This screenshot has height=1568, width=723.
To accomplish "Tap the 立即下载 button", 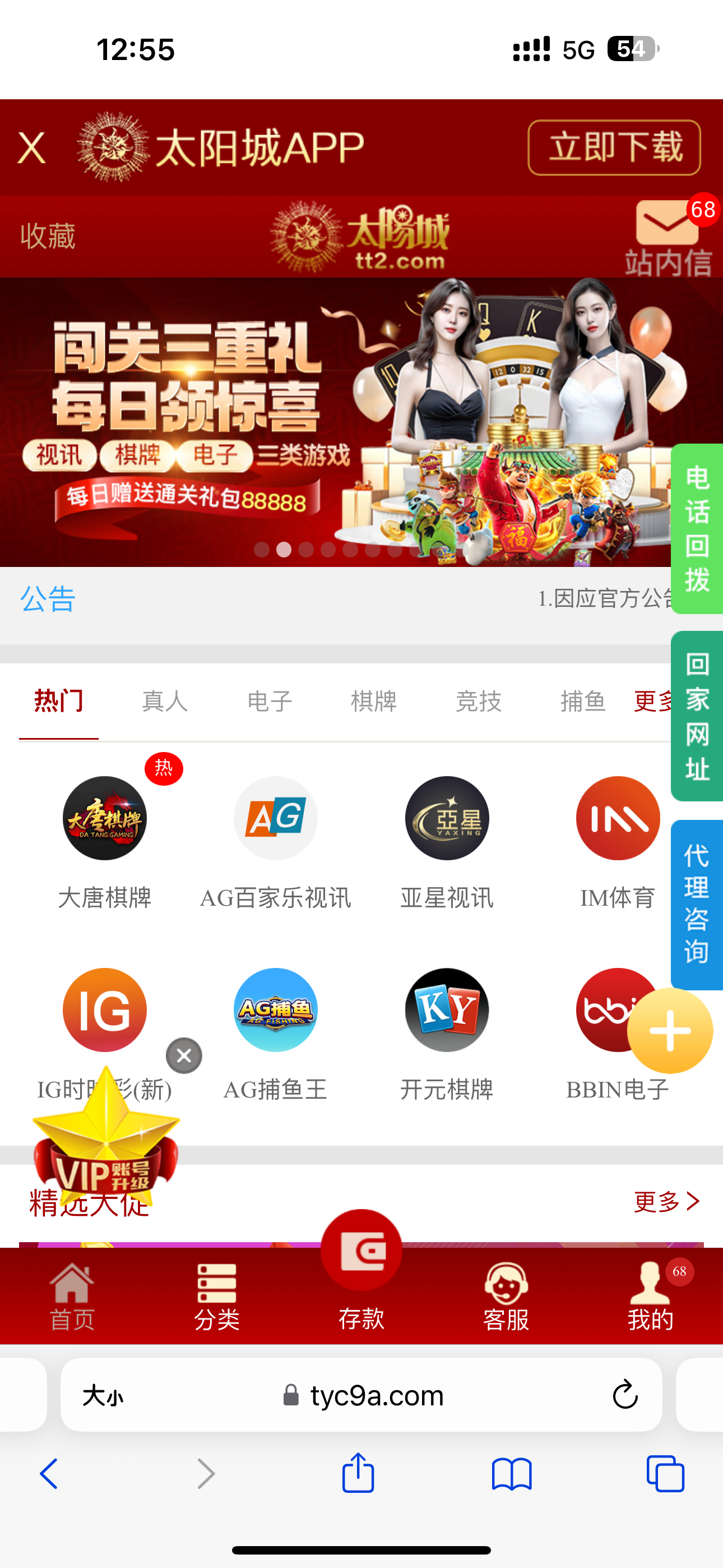I will pyautogui.click(x=614, y=148).
